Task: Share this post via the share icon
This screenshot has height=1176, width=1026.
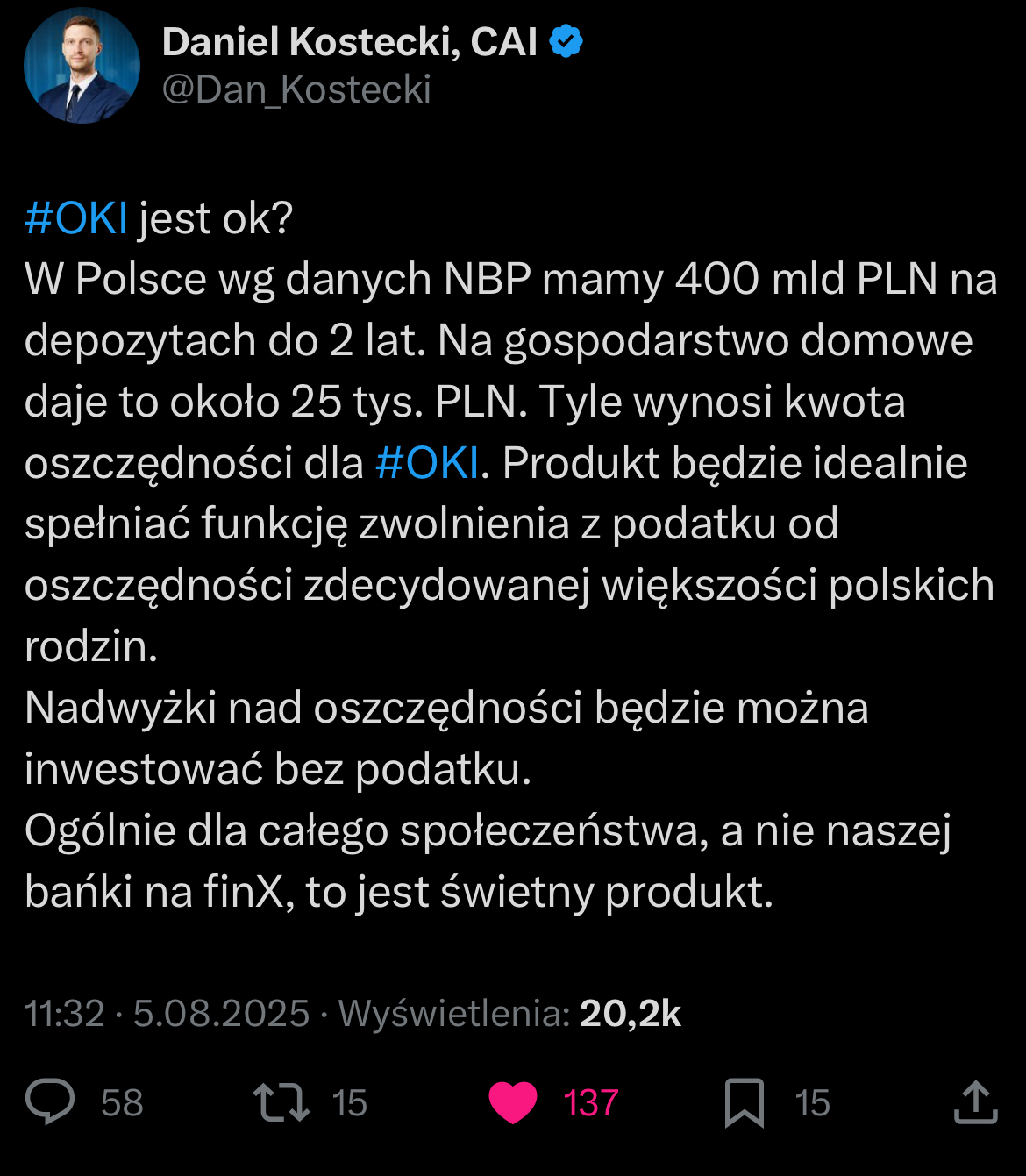Action: point(975,1102)
